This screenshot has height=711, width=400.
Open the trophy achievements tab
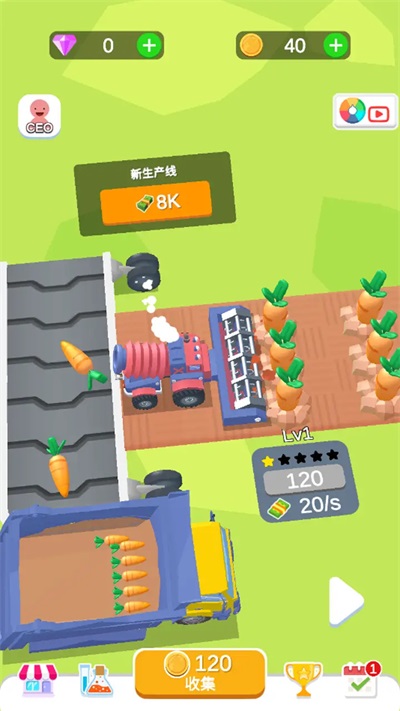[303, 679]
